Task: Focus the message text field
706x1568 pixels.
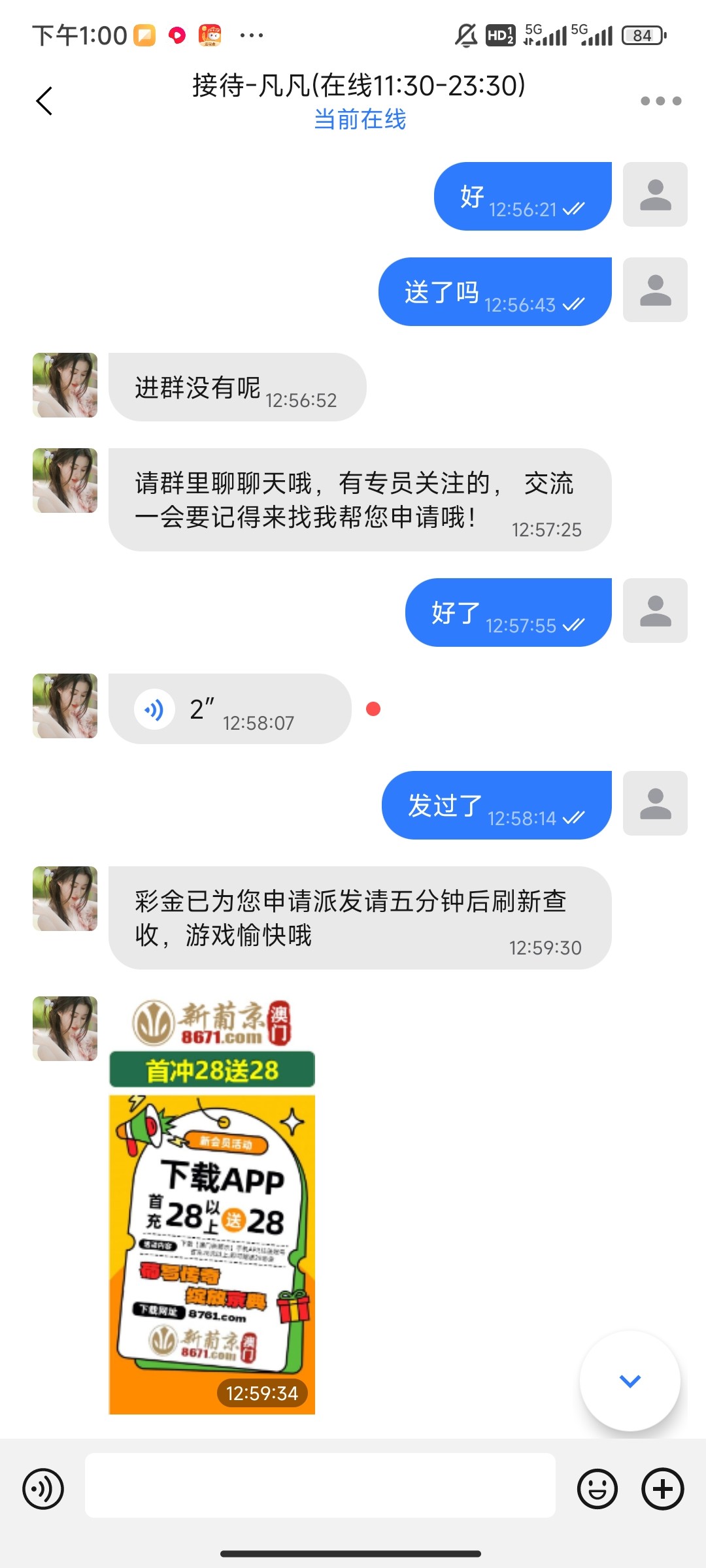Action: pyautogui.click(x=320, y=1485)
